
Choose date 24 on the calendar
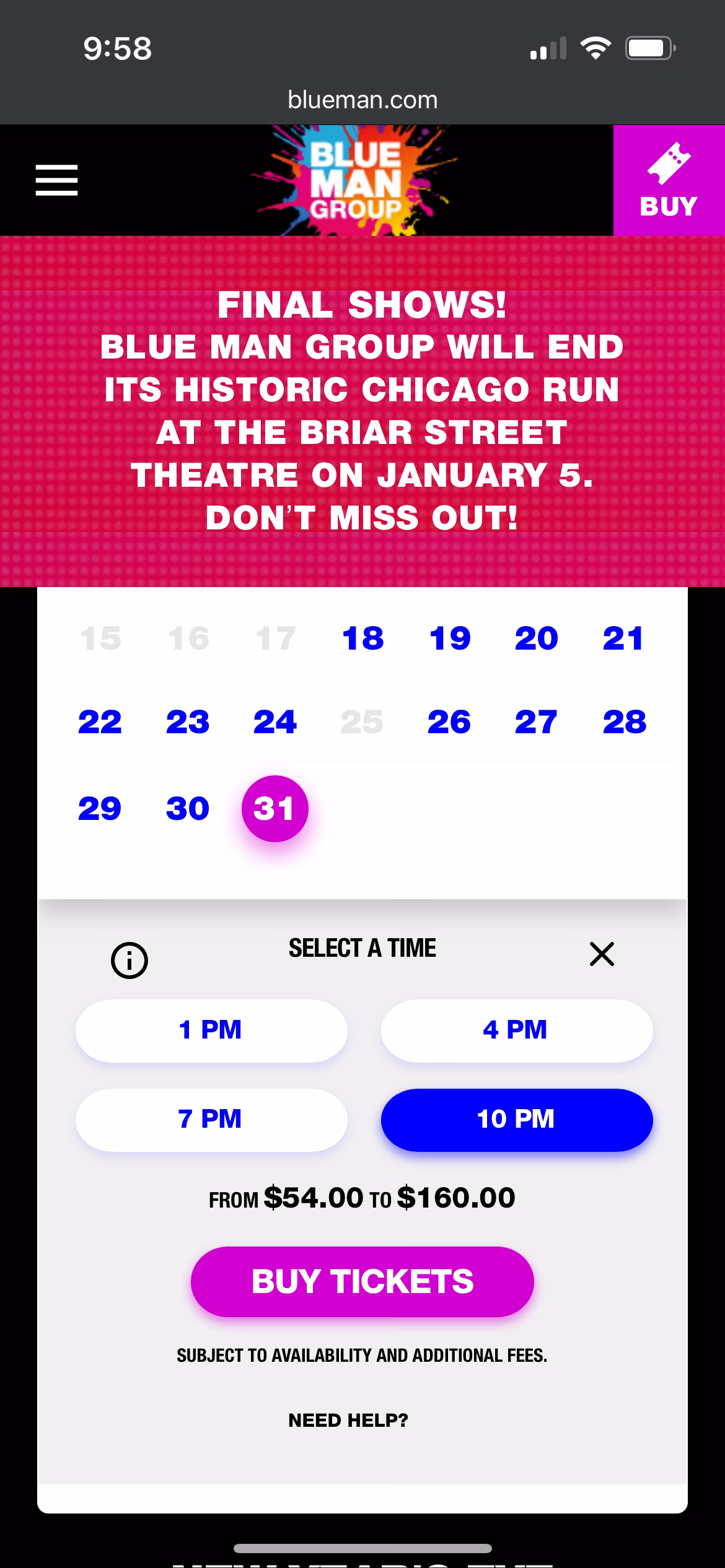(275, 722)
